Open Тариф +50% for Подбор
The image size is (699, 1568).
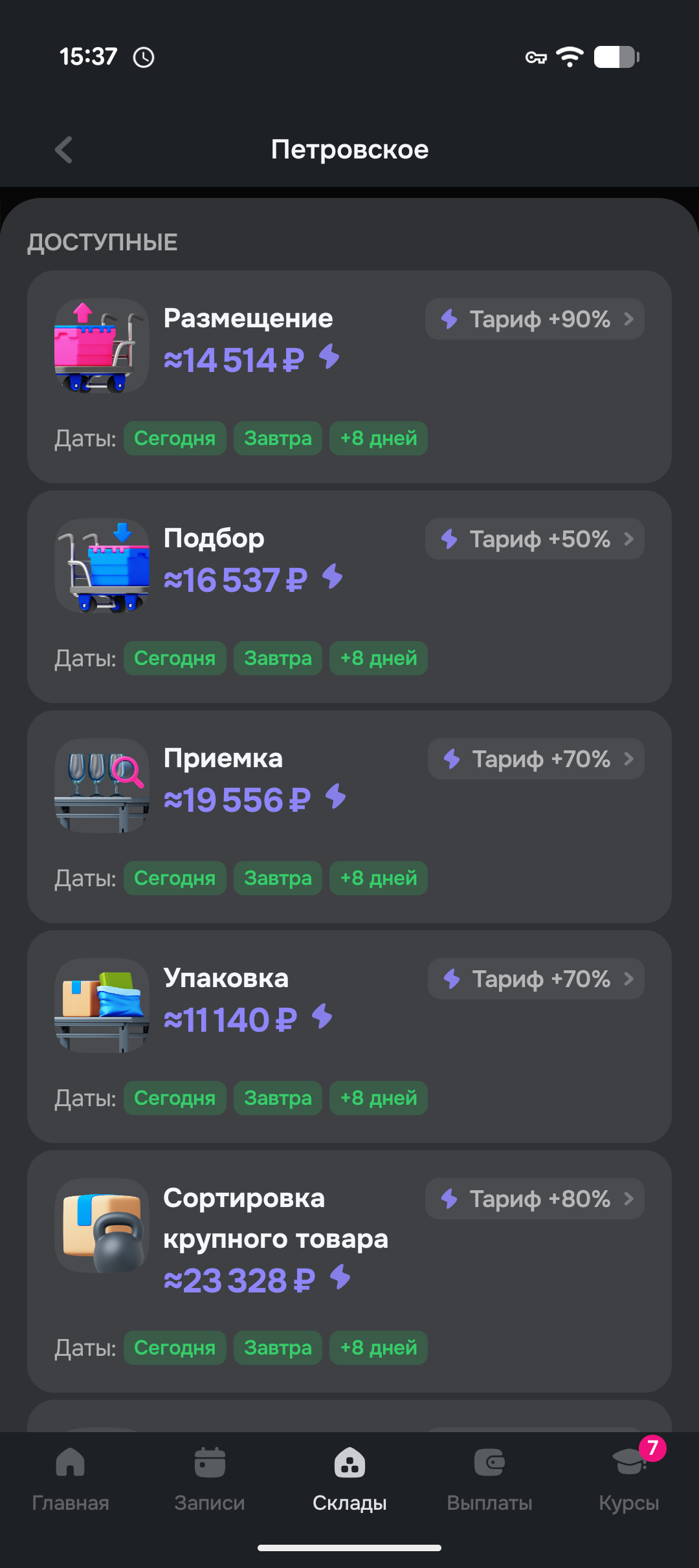[x=535, y=539]
